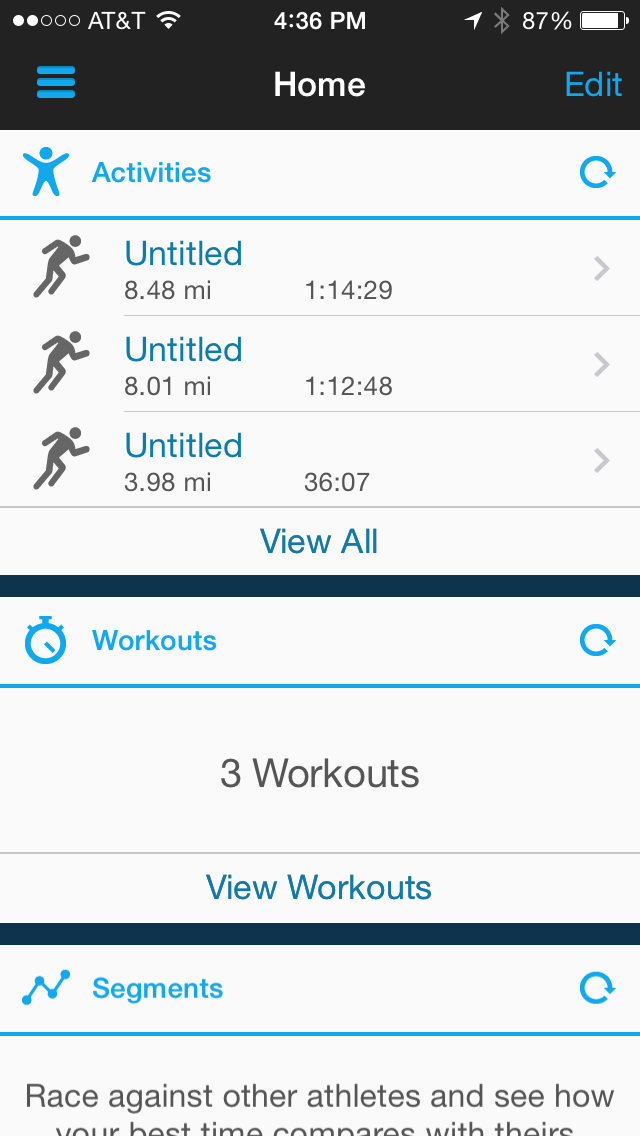The height and width of the screenshot is (1136, 640).
Task: Tap Edit in the top bar
Action: [593, 84]
